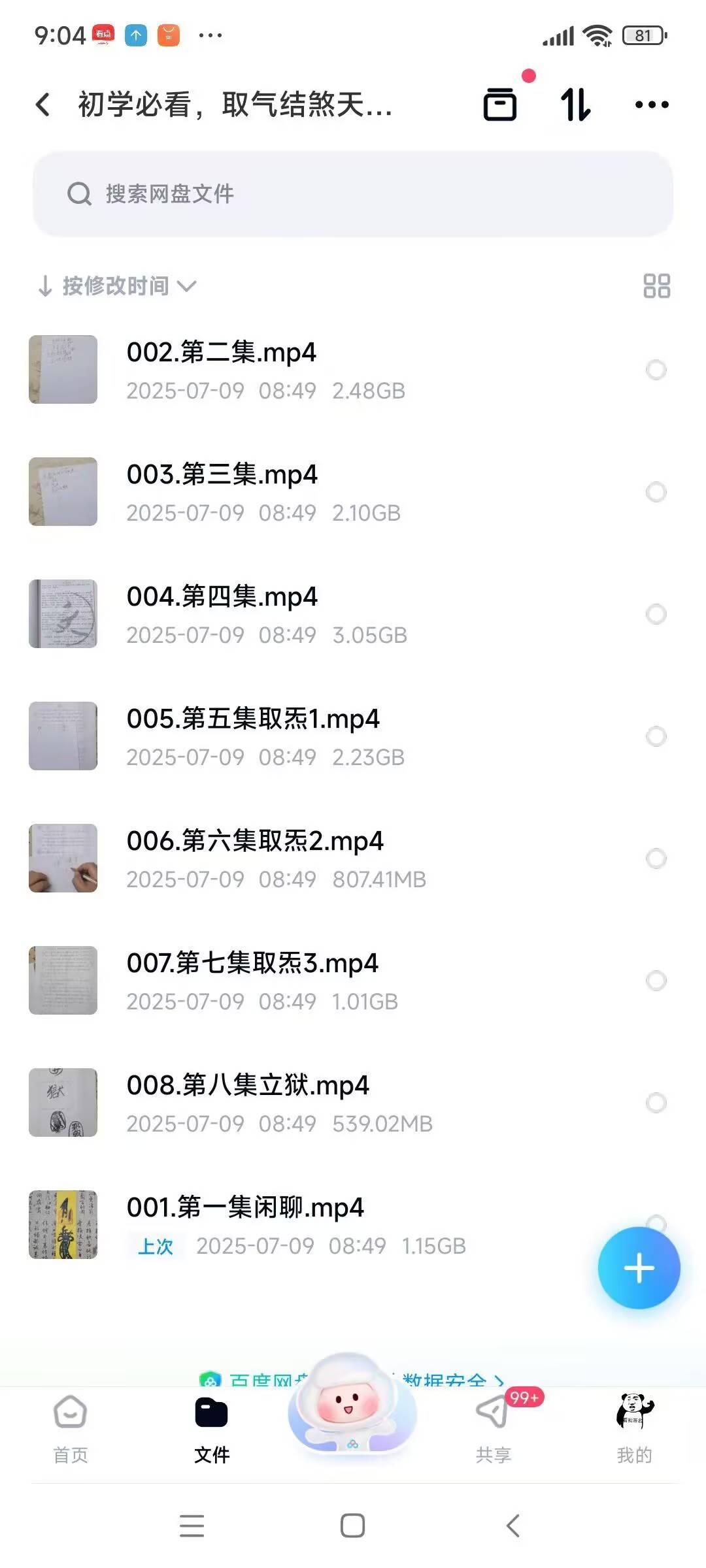Open 007.第七集取炁3.mp4
Viewport: 706px width, 1568px height.
(x=252, y=964)
